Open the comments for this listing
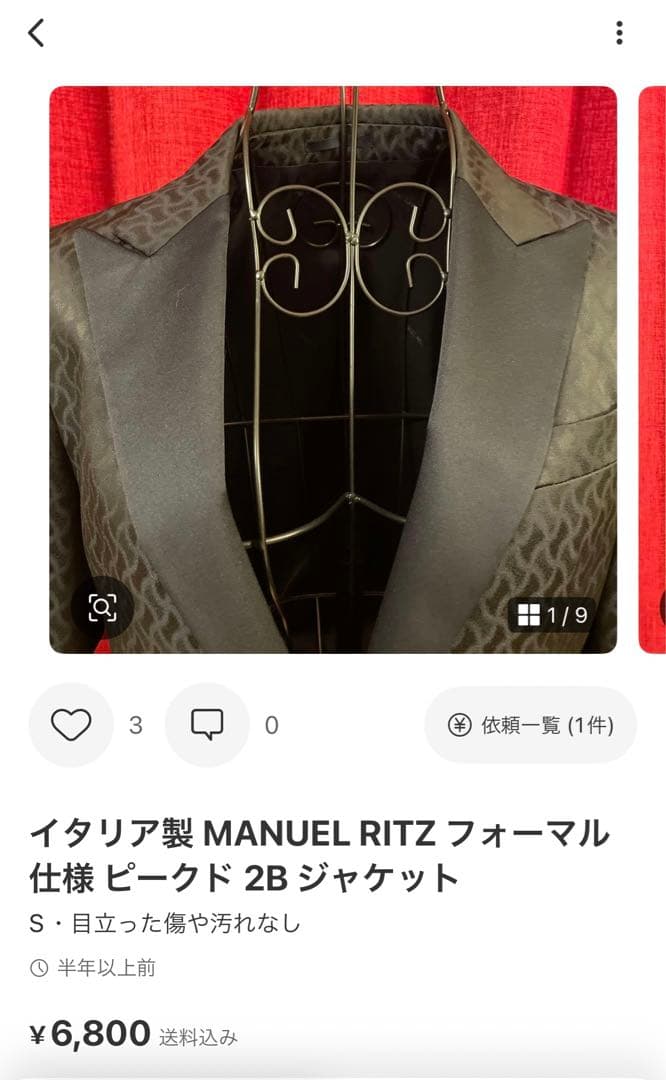This screenshot has width=666, height=1080. click(207, 725)
